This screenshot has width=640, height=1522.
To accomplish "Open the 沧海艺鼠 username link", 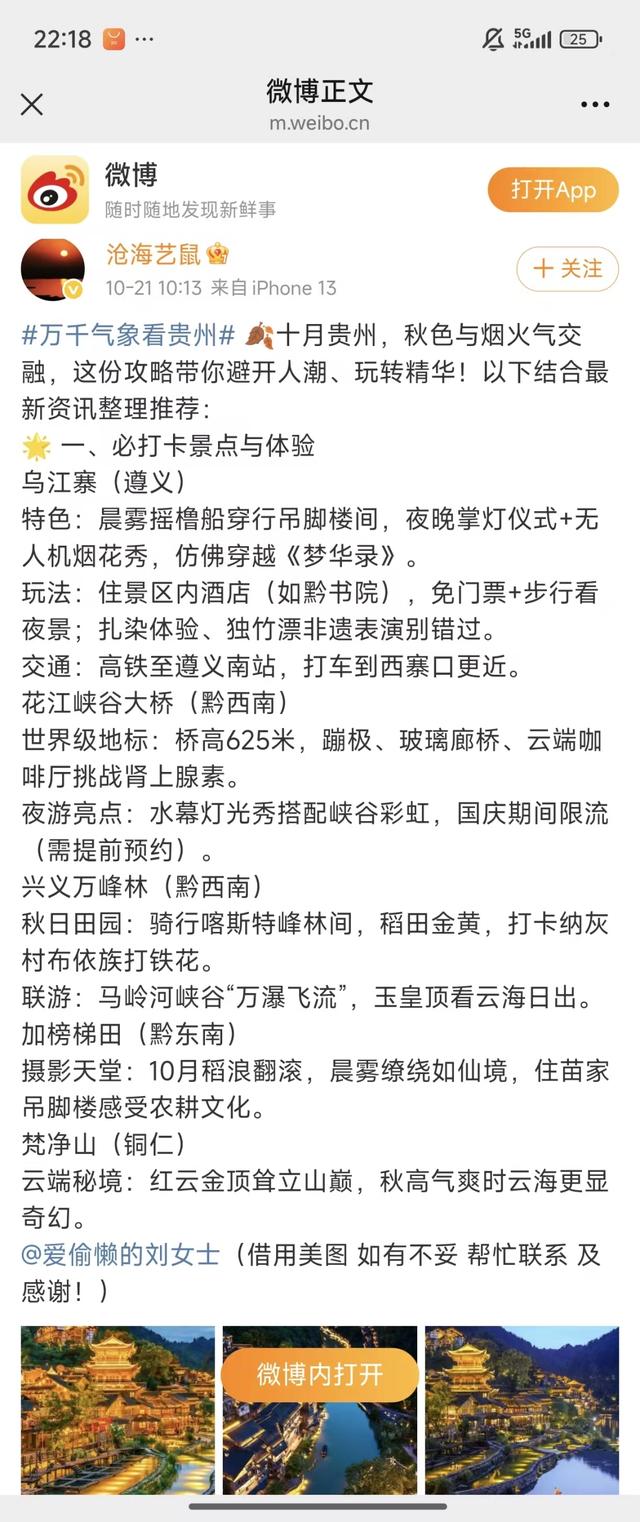I will click(155, 254).
